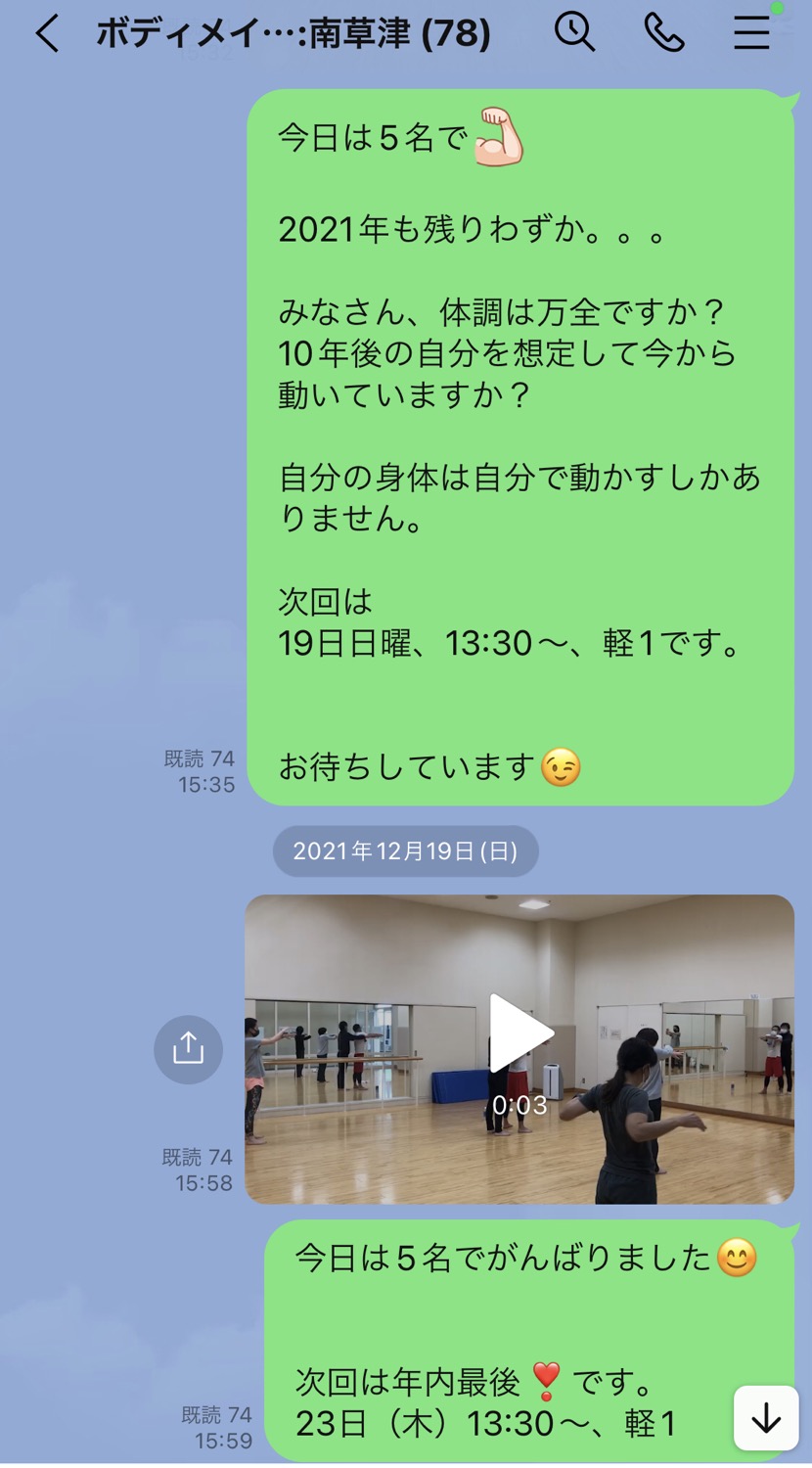Go back to the chat list
Screen dimensions: 812x1468
point(46,33)
